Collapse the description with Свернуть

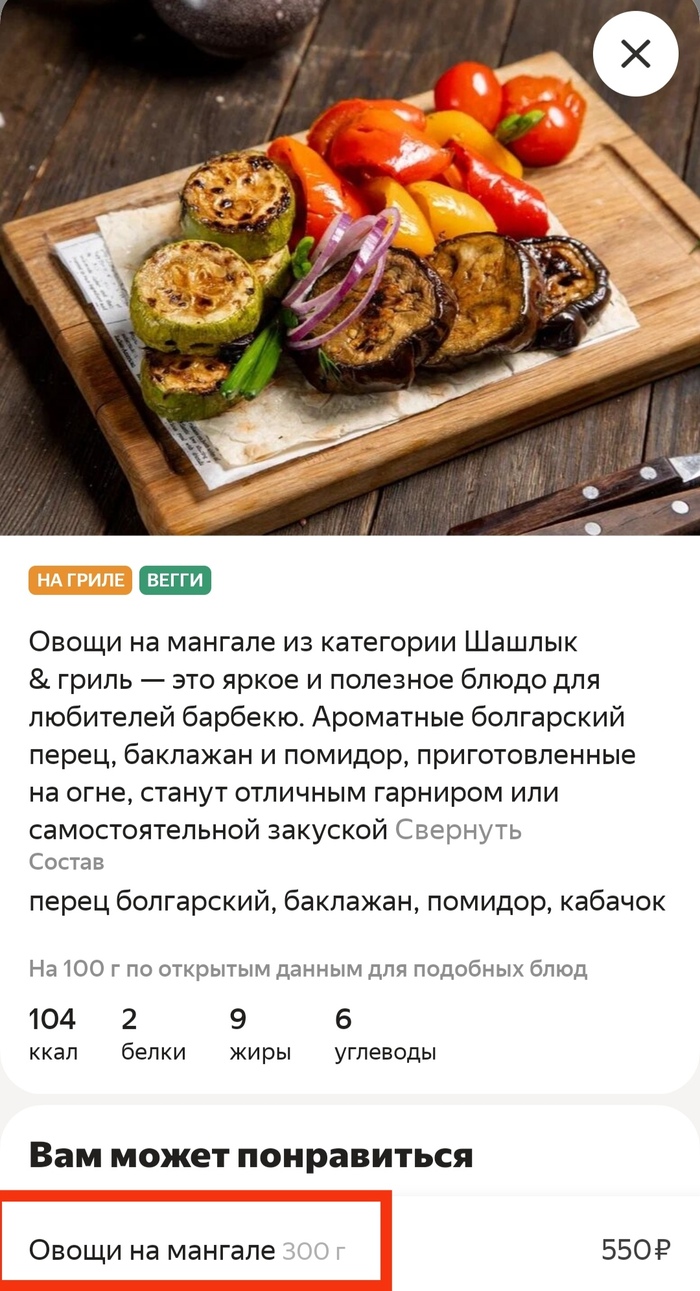tap(459, 830)
